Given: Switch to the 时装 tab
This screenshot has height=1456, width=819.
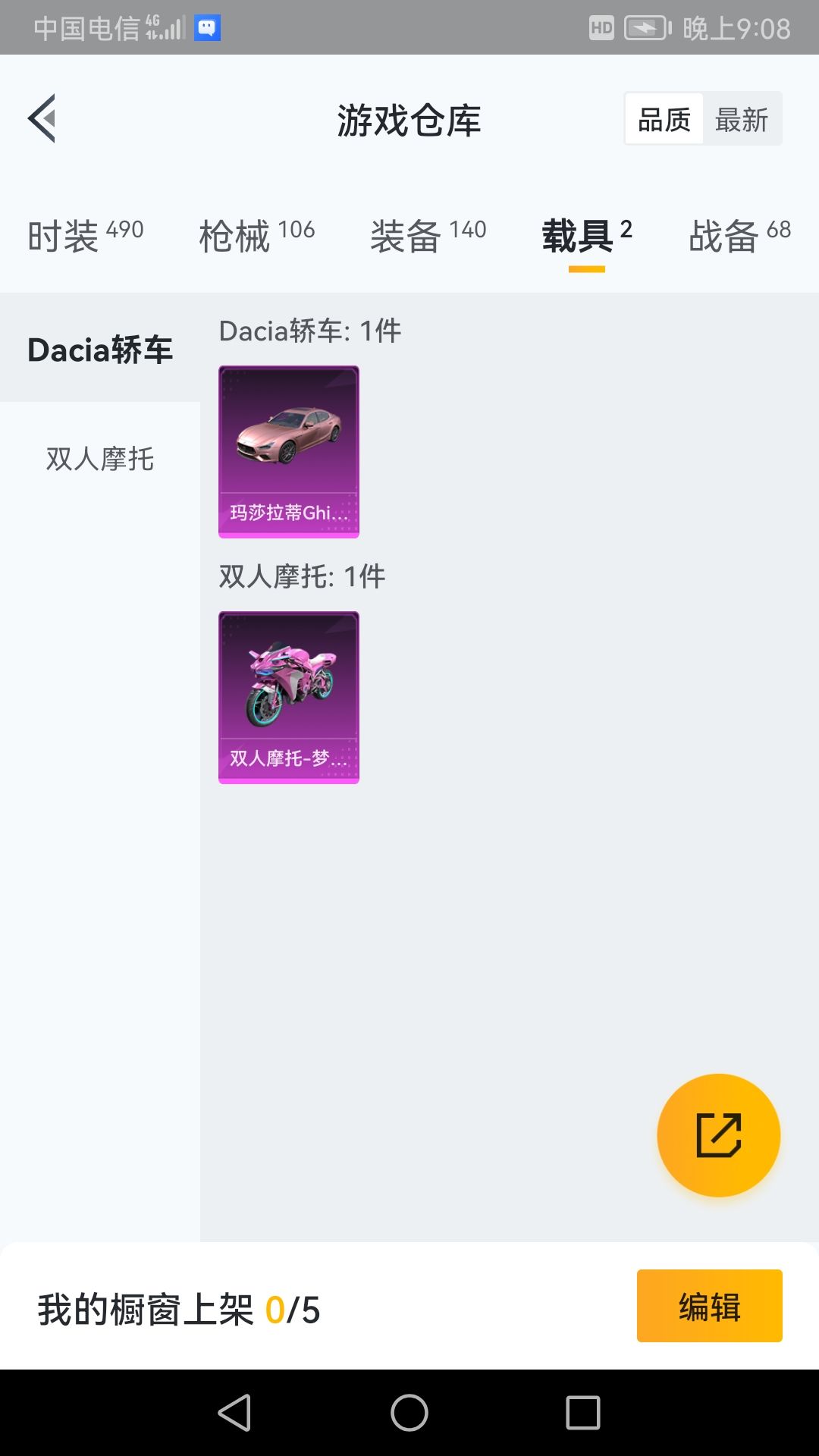Looking at the screenshot, I should point(85,236).
